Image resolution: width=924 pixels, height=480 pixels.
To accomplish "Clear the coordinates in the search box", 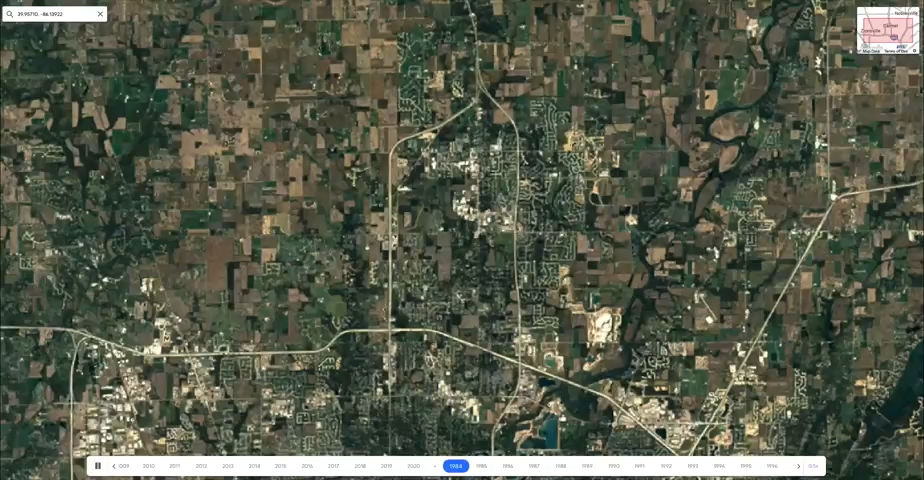I will coord(100,14).
